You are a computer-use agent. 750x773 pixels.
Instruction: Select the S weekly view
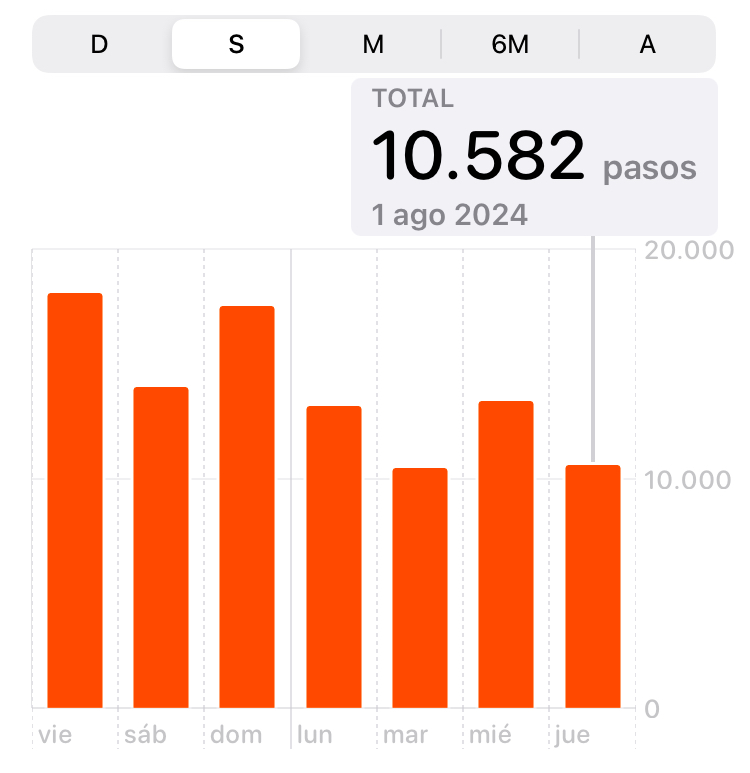click(x=236, y=45)
